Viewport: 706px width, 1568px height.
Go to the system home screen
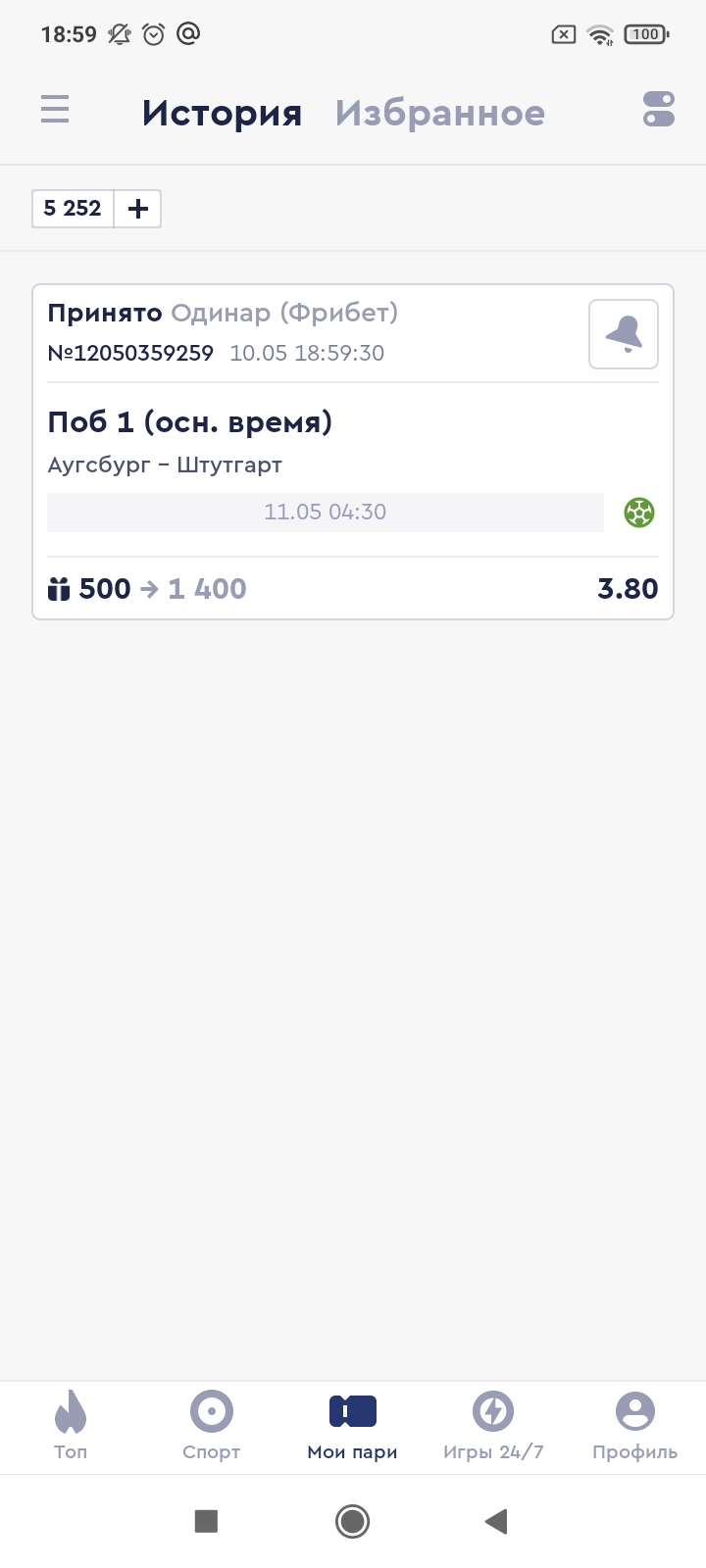[x=352, y=1521]
